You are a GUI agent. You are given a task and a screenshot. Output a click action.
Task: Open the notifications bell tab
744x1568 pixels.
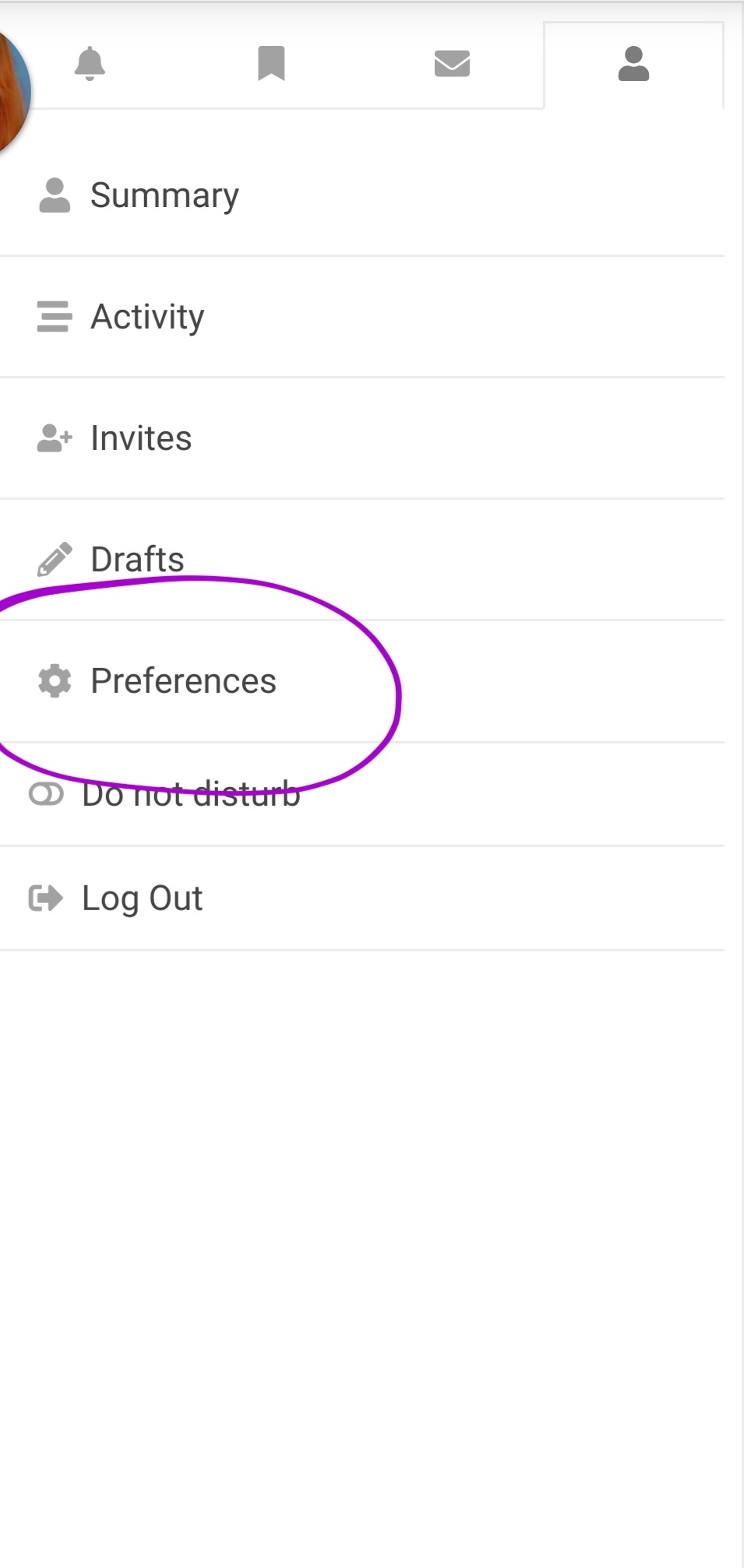[x=90, y=64]
